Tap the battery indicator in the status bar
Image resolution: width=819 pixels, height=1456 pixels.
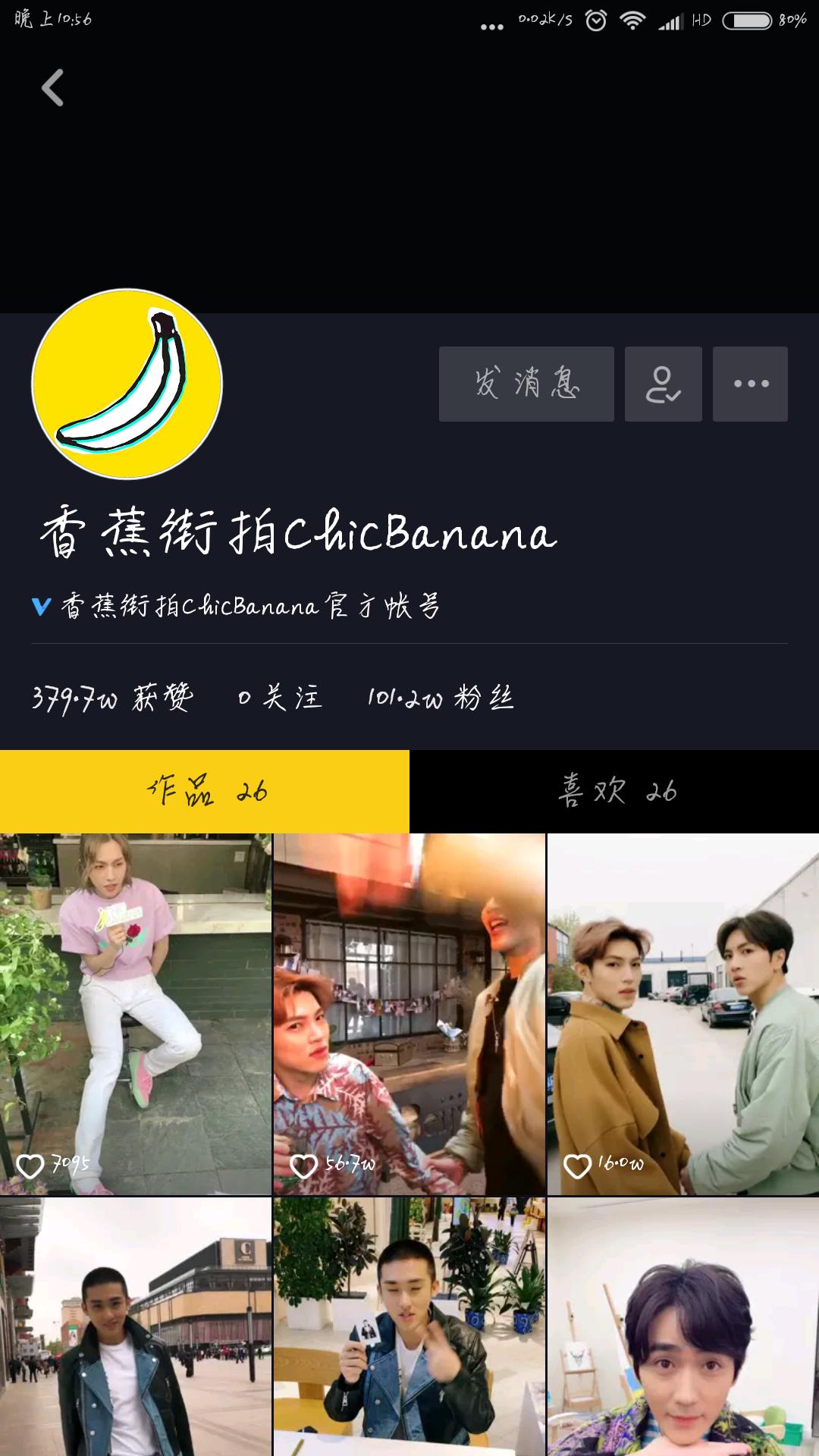click(747, 21)
